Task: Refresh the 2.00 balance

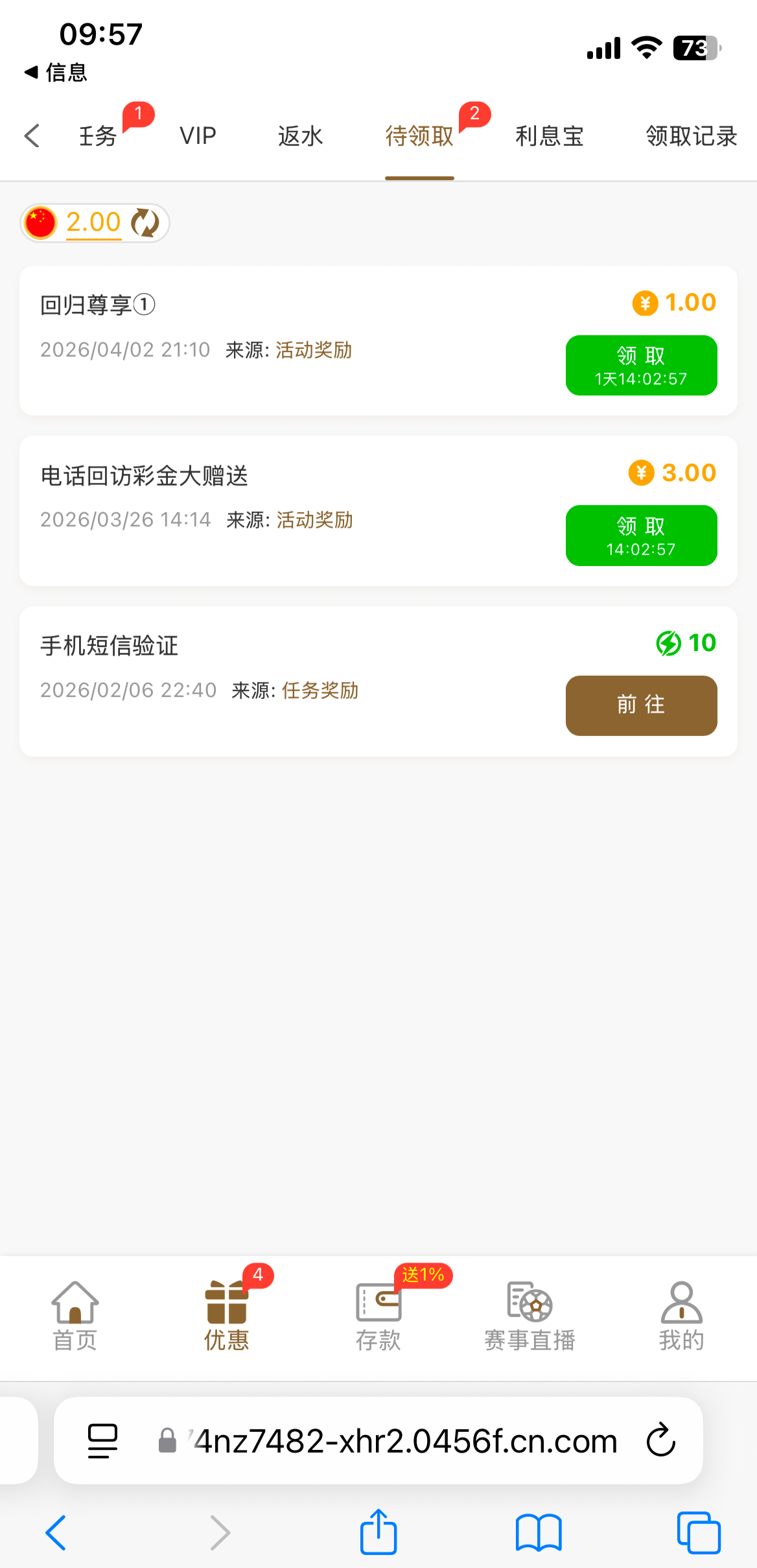Action: coord(145,223)
